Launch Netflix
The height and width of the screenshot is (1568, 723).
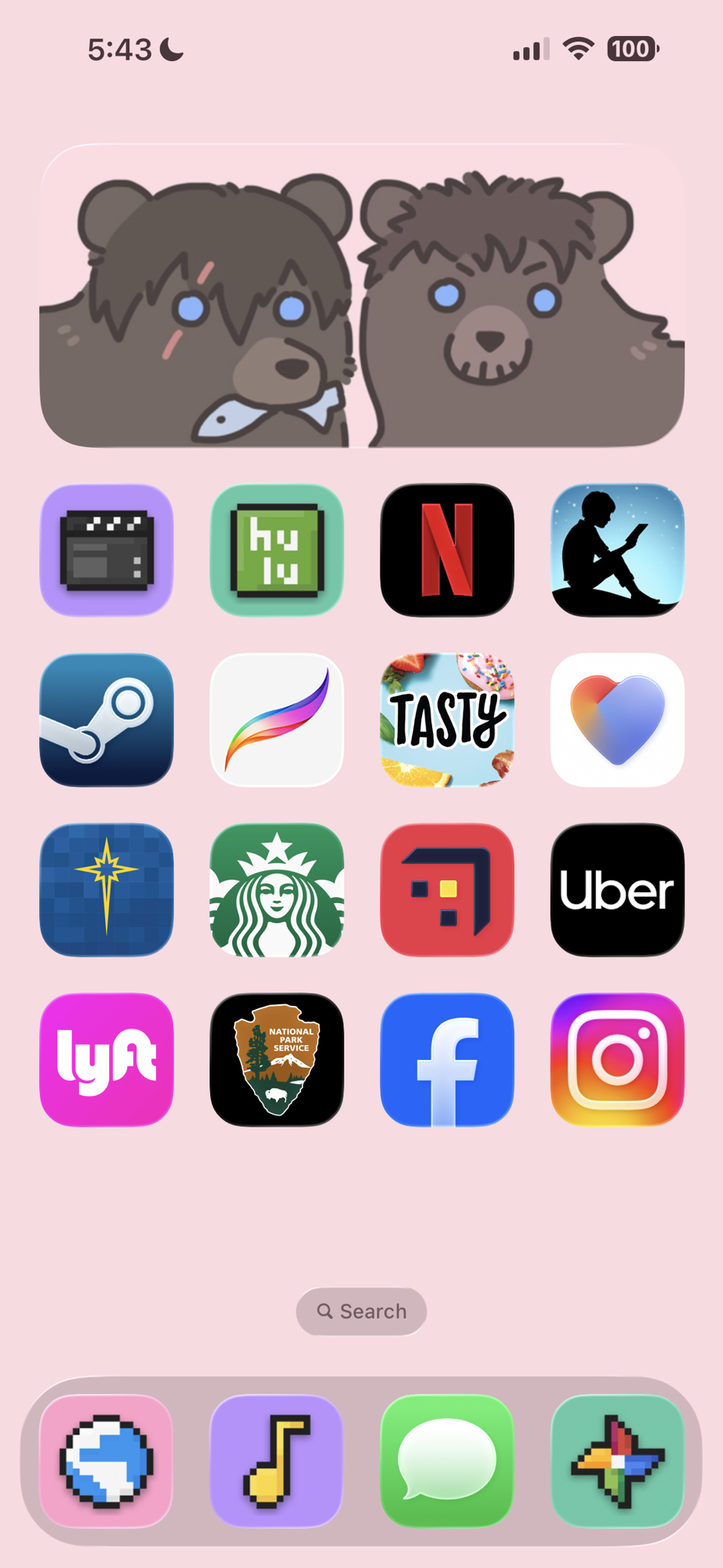point(447,550)
